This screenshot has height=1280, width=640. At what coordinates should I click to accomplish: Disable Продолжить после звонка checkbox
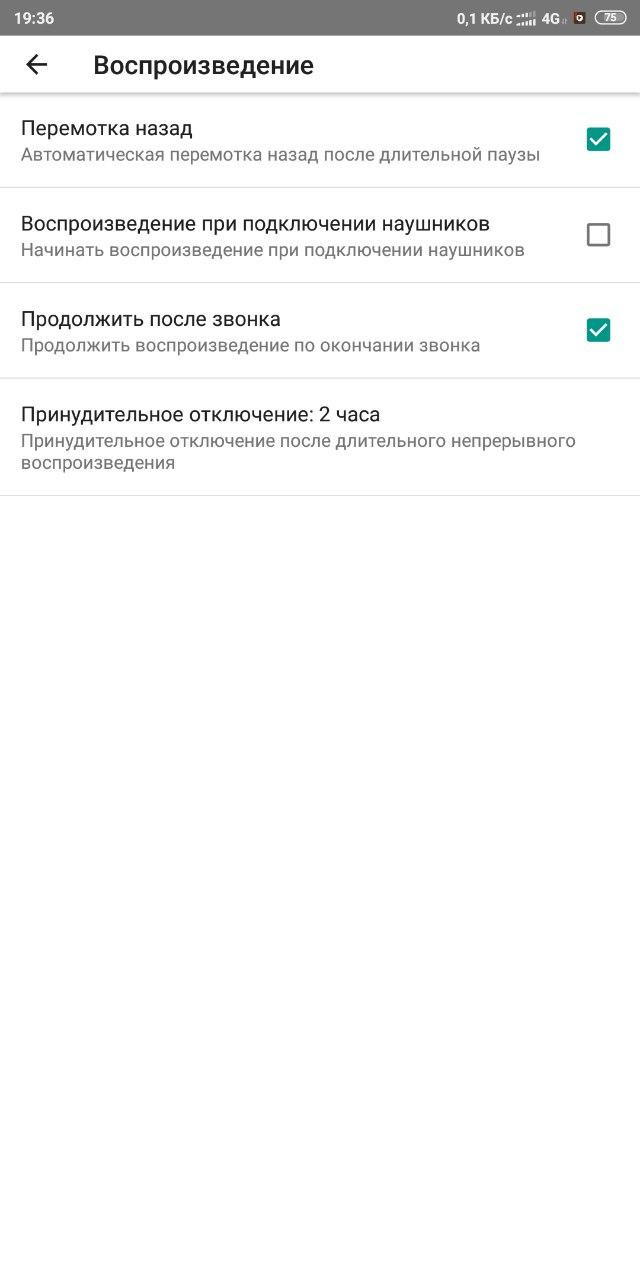[598, 330]
